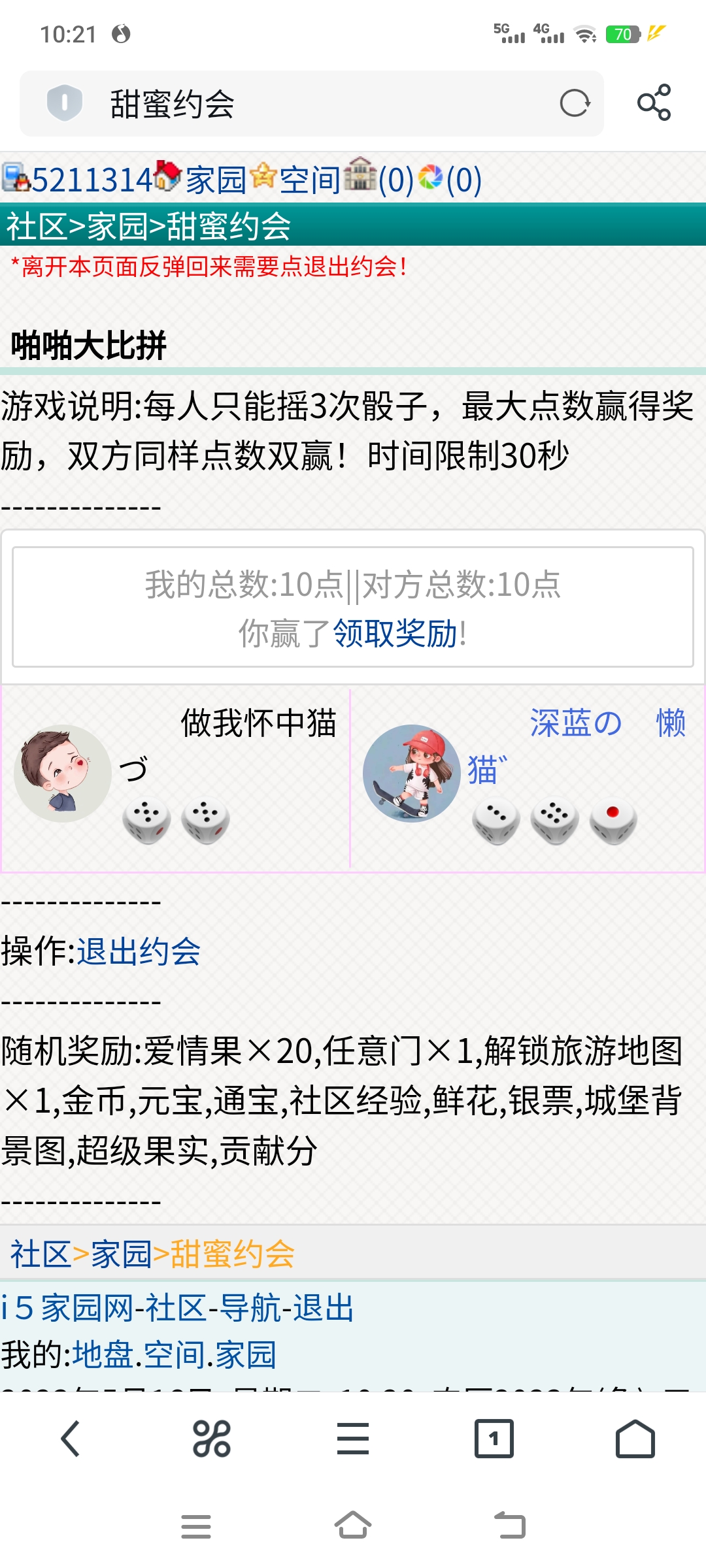Open 地盘 under 我的
Viewport: 706px width, 1568px height.
(103, 1355)
